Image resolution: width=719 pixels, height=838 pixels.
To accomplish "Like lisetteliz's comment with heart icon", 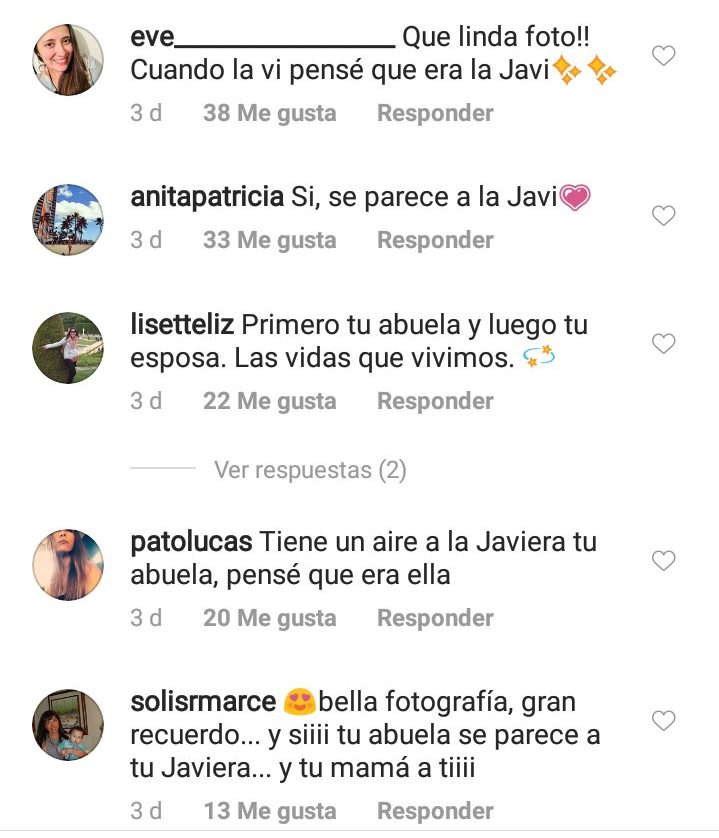I will [663, 344].
